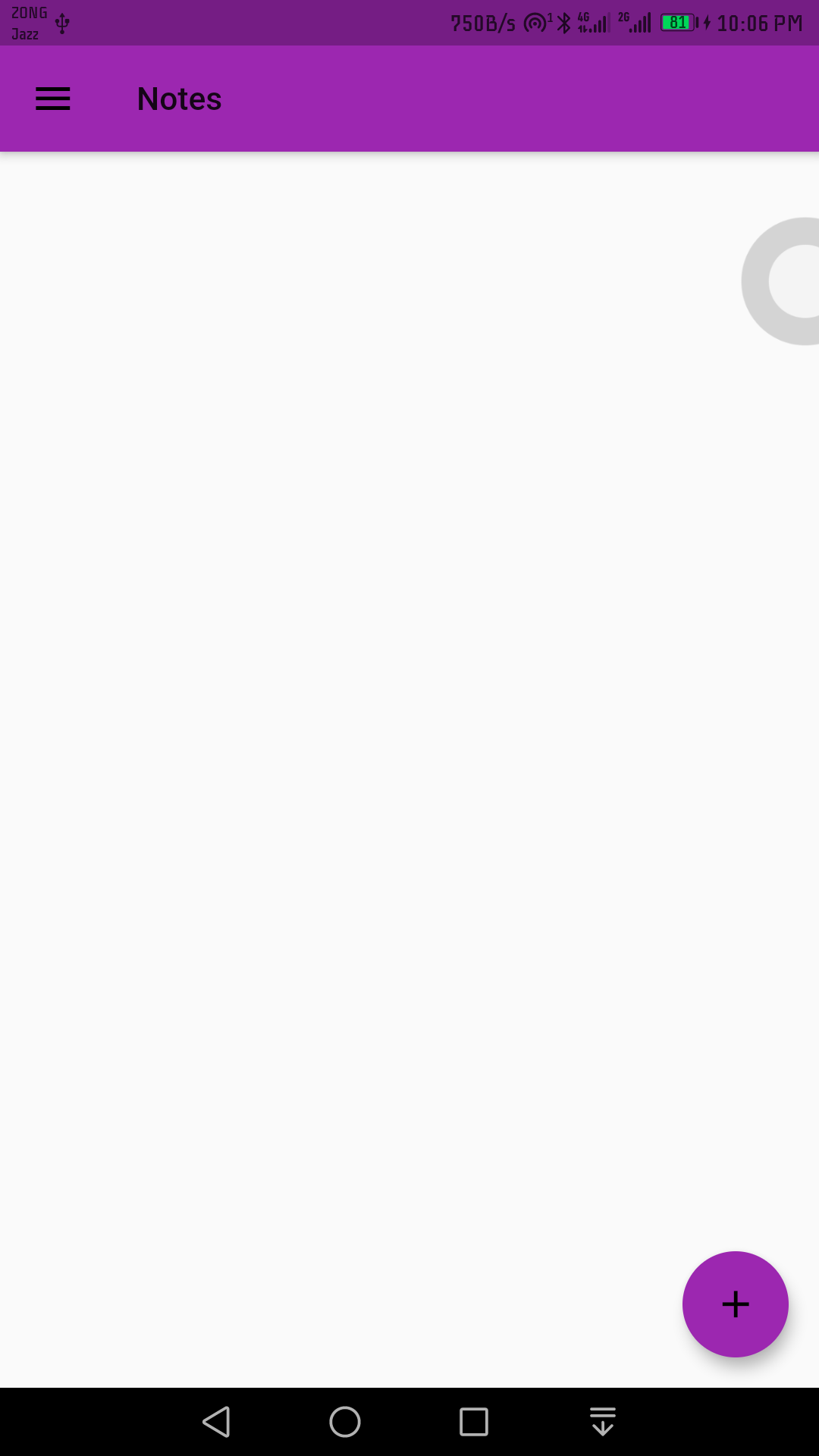Open the navigation drawer menu
Screen dimensions: 819x1456
[x=53, y=99]
